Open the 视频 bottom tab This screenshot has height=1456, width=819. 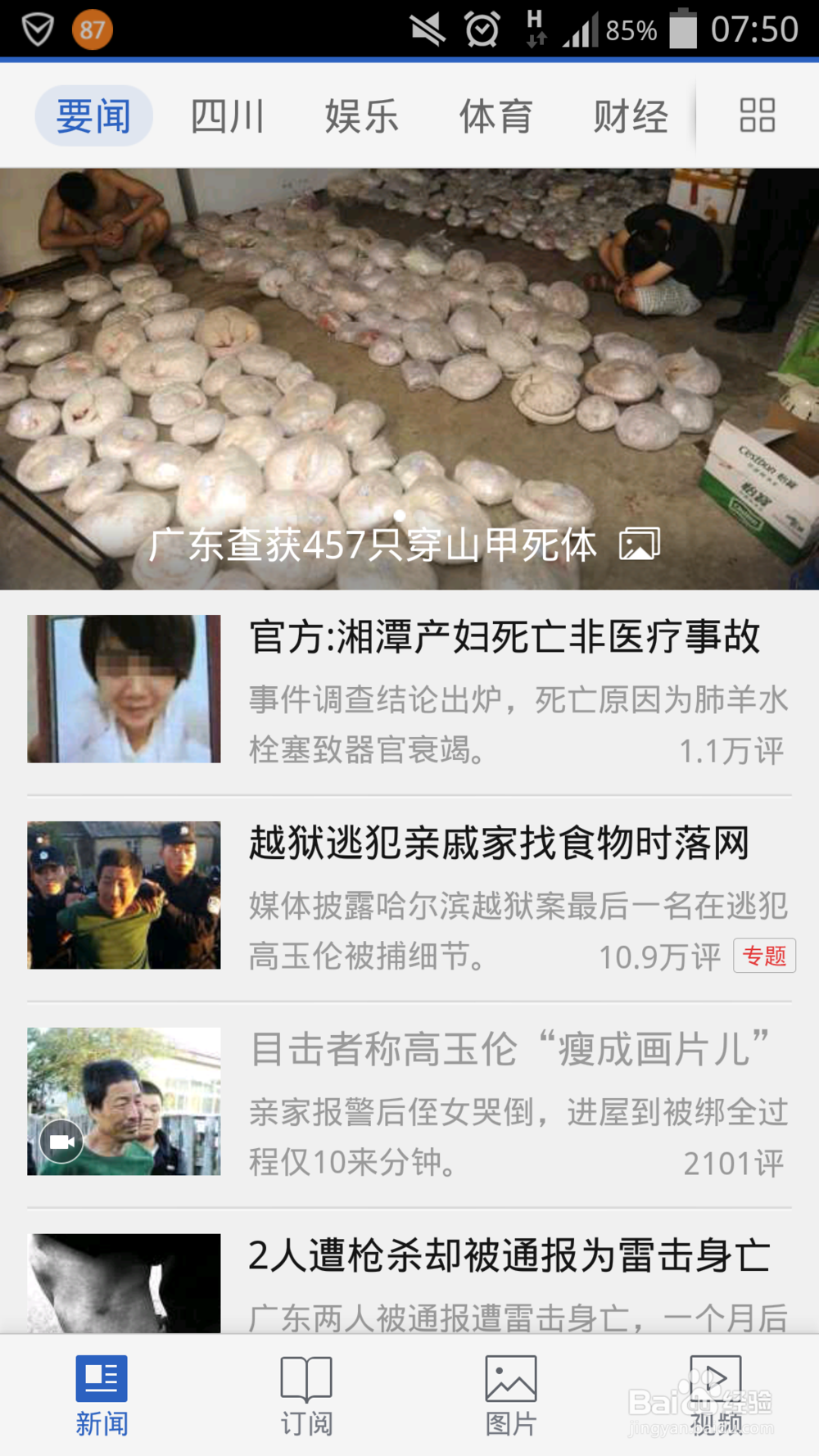click(716, 1396)
